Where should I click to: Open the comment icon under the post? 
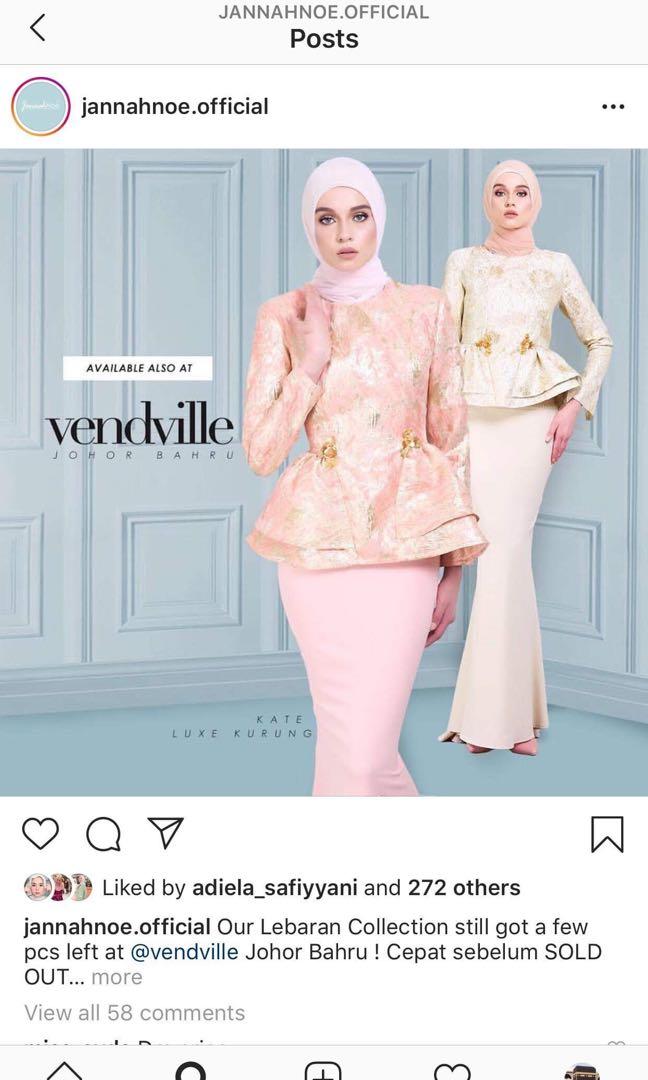pos(103,833)
